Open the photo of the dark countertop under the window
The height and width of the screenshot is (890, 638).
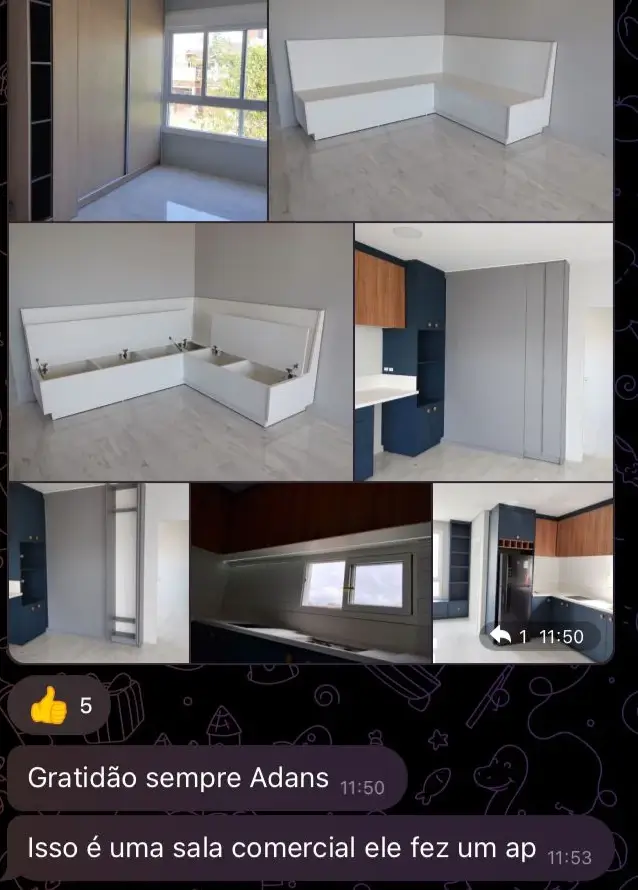pyautogui.click(x=311, y=572)
